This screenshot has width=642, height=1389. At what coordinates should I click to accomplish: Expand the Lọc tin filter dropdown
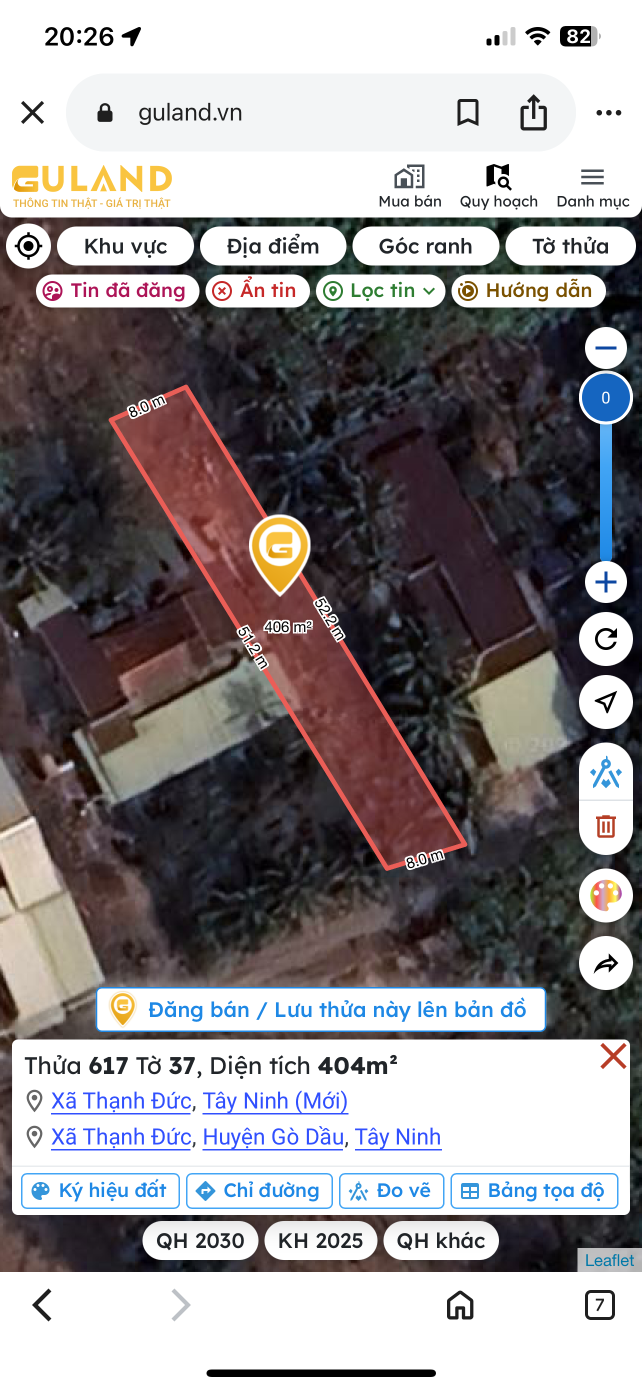pyautogui.click(x=381, y=291)
